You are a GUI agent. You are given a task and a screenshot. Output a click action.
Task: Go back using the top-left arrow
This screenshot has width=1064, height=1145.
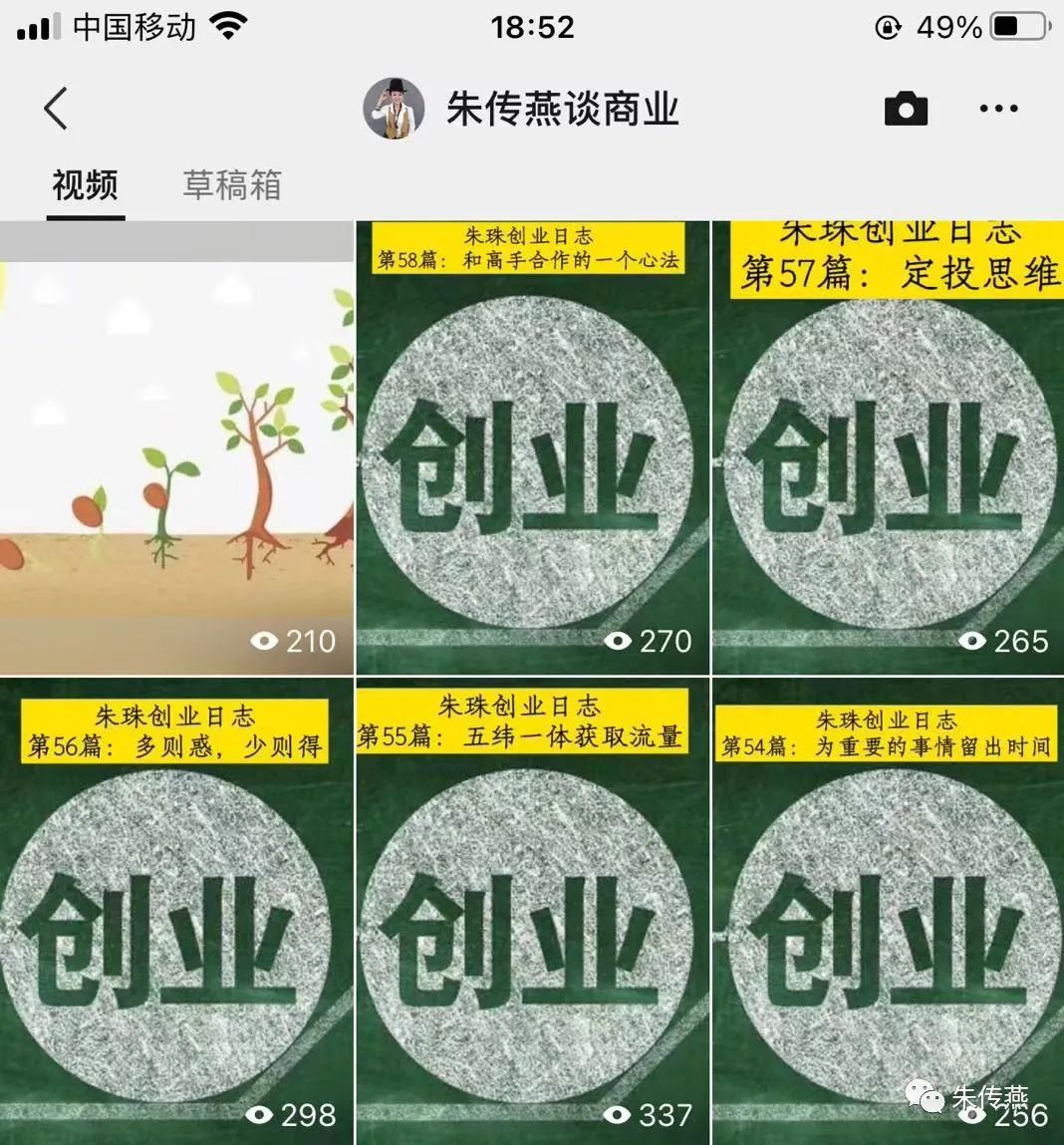click(56, 108)
